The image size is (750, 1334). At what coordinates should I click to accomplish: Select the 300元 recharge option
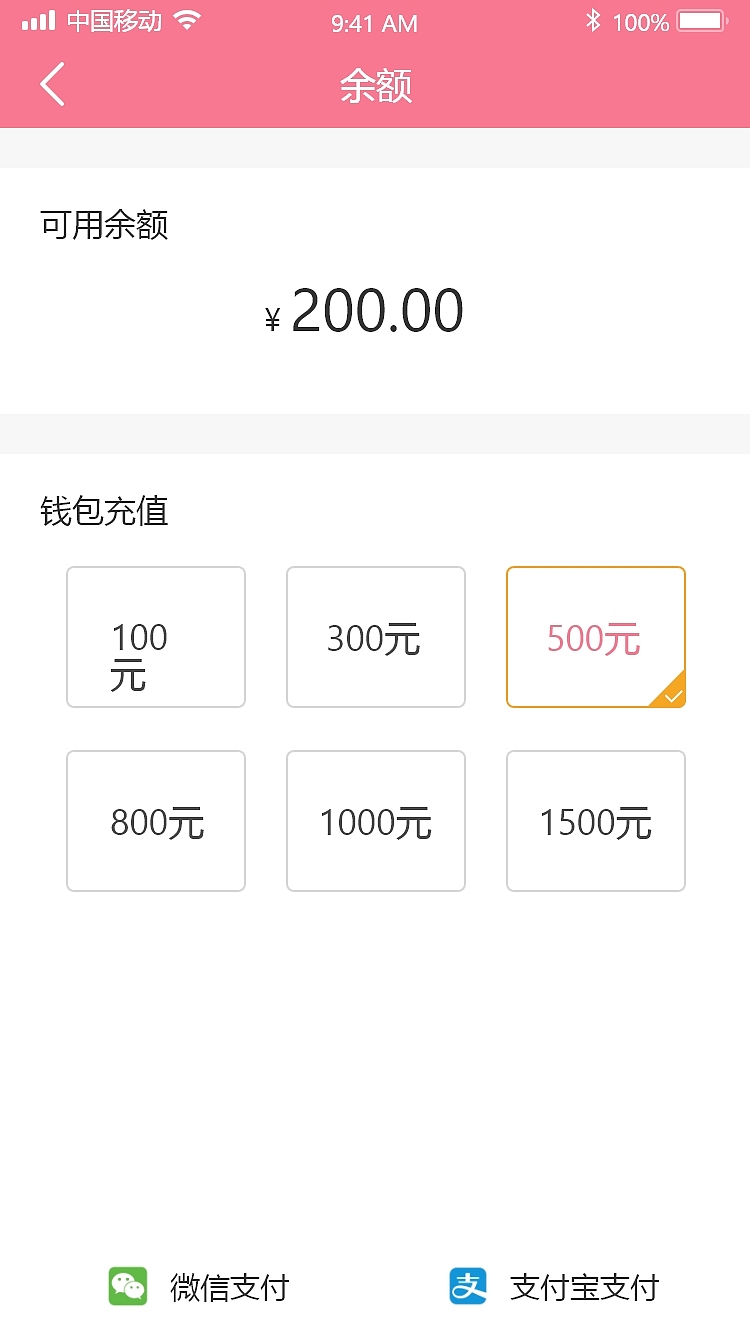(375, 637)
